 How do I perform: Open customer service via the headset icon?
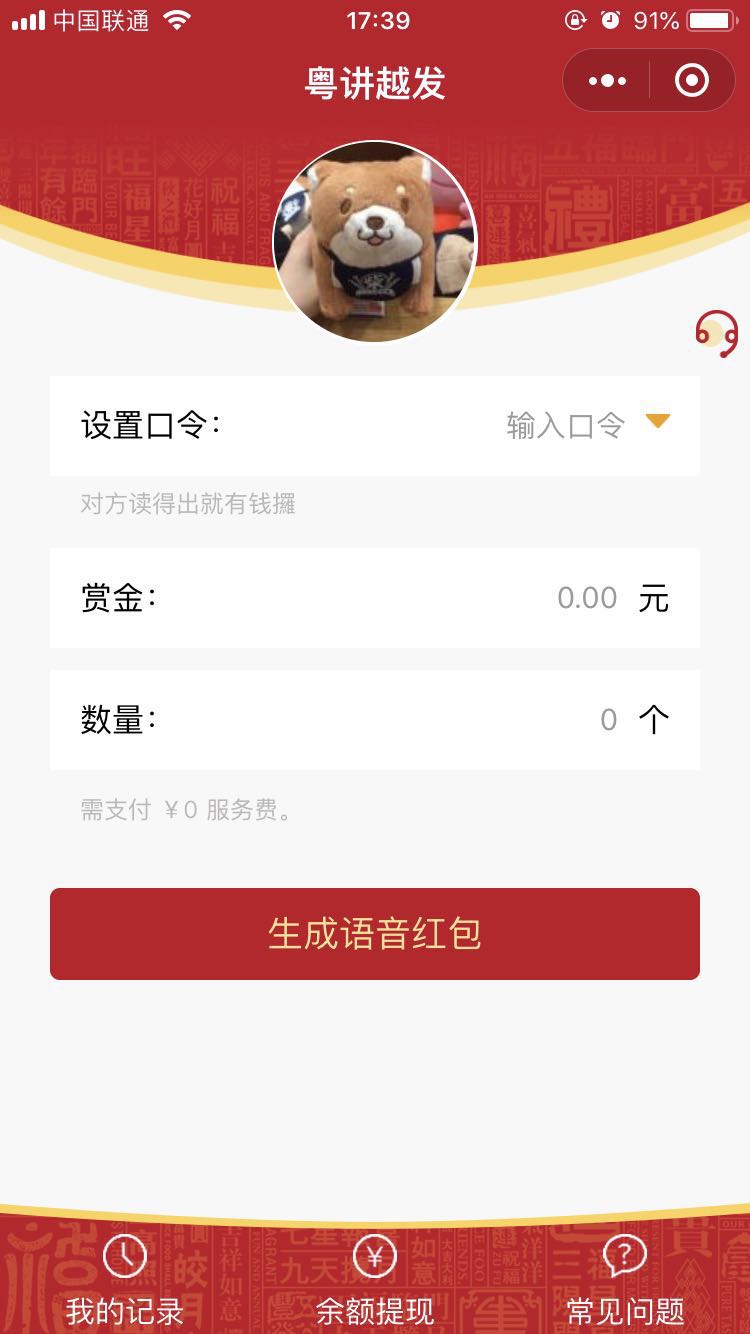click(x=717, y=333)
